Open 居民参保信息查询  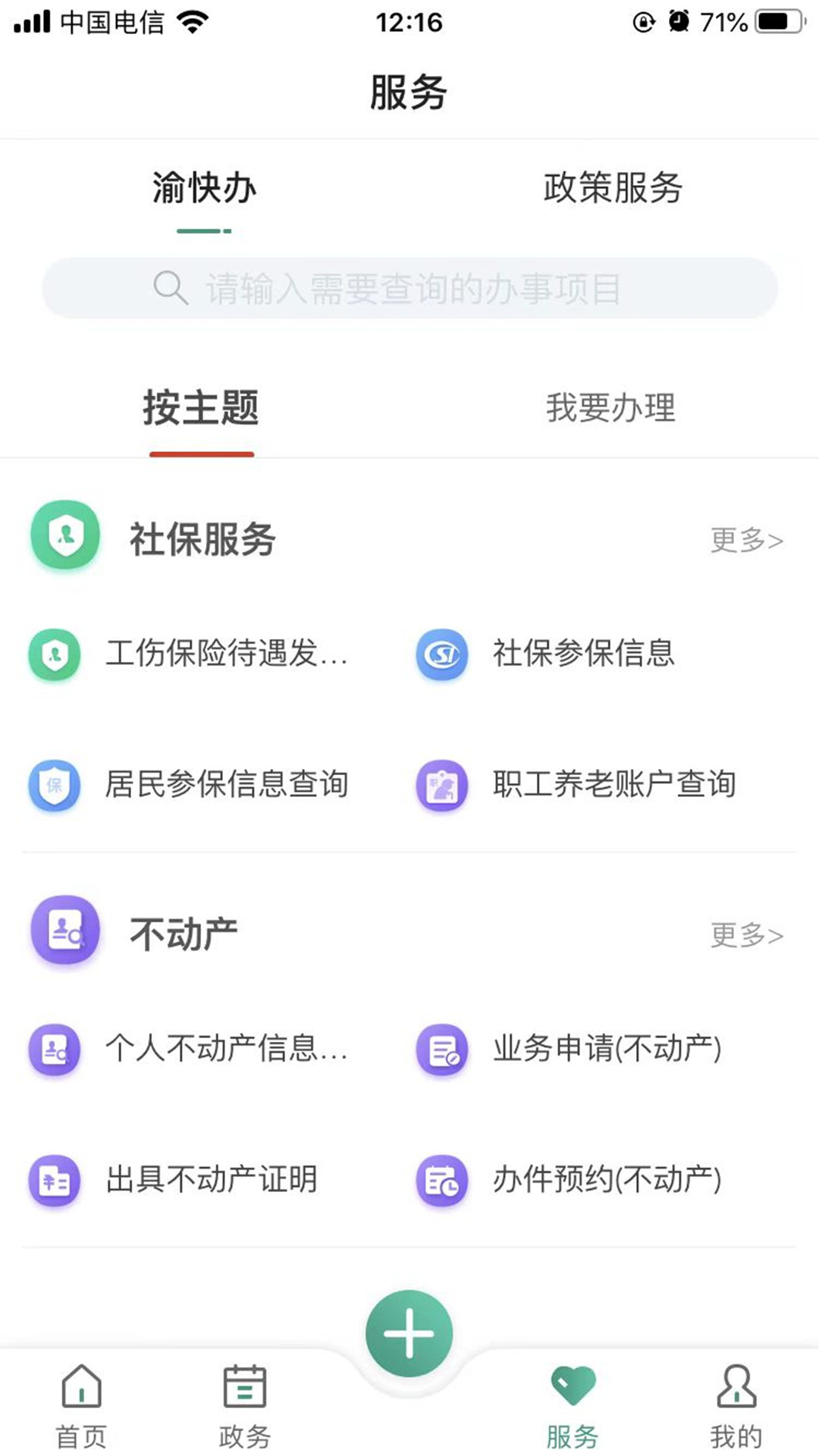point(190,784)
